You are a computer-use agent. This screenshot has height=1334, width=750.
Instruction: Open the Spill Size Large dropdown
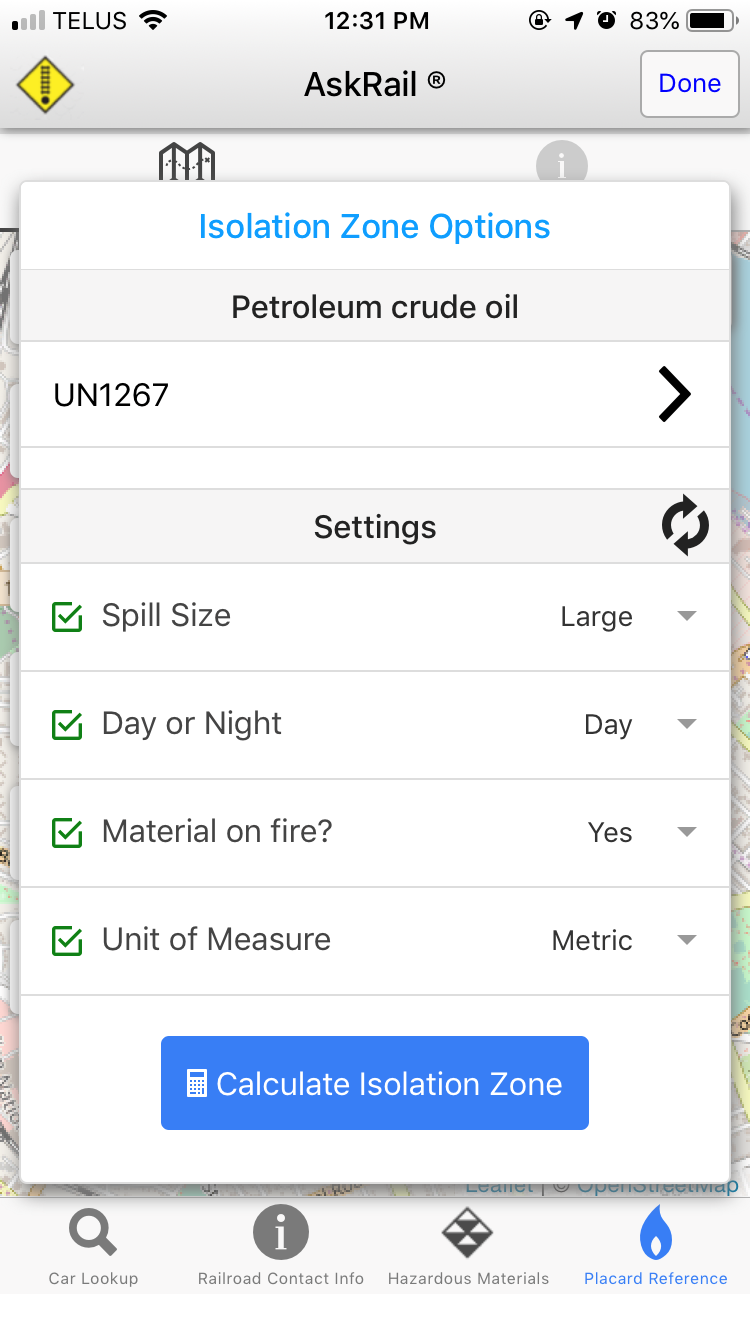[x=627, y=617]
